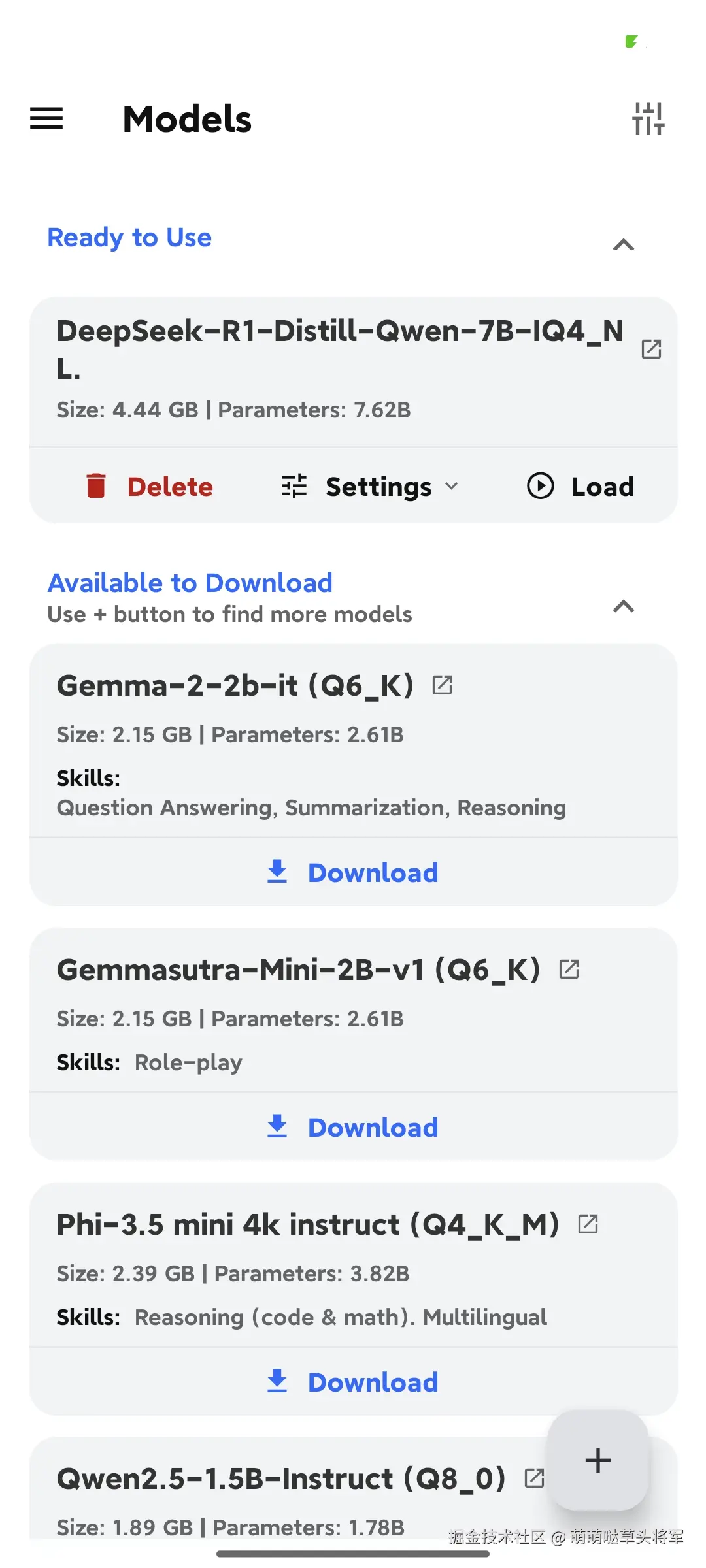
Task: Open external link for Qwen2.5-1.5B-Instruct
Action: 535,1478
